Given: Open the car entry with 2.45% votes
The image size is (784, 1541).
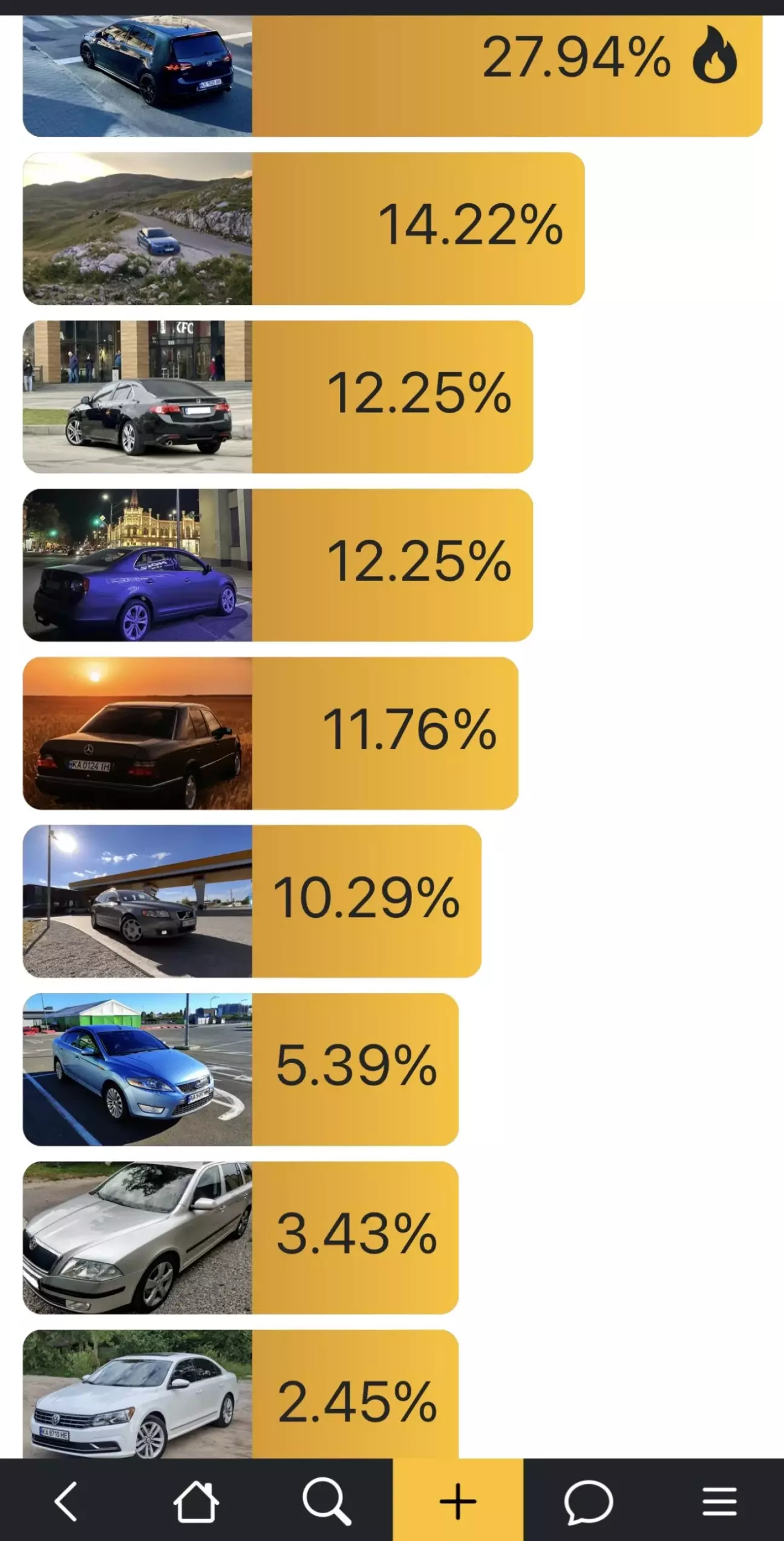Looking at the screenshot, I should pos(241,1398).
